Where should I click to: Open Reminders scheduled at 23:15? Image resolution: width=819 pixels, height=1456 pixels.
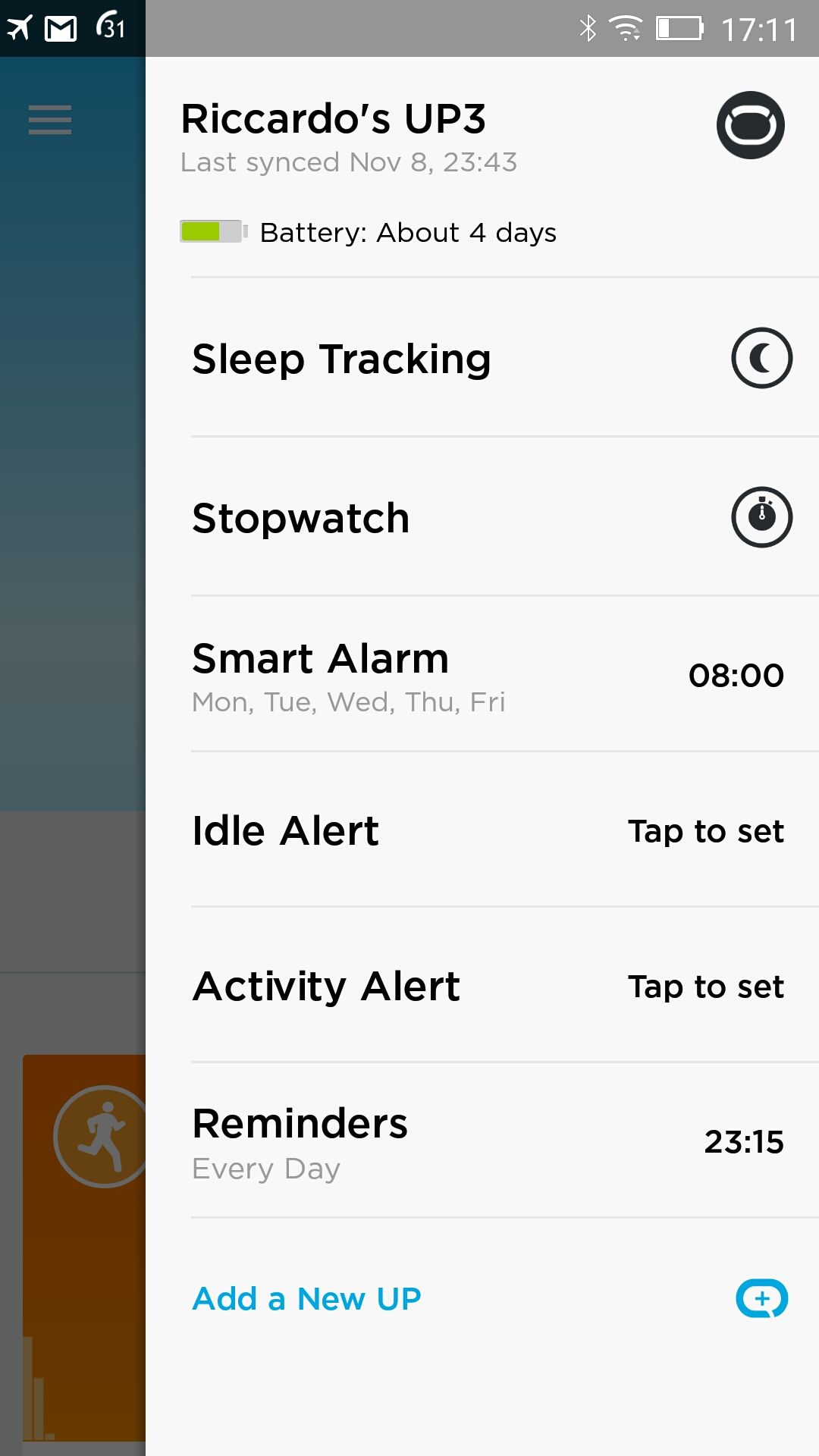click(x=504, y=1141)
